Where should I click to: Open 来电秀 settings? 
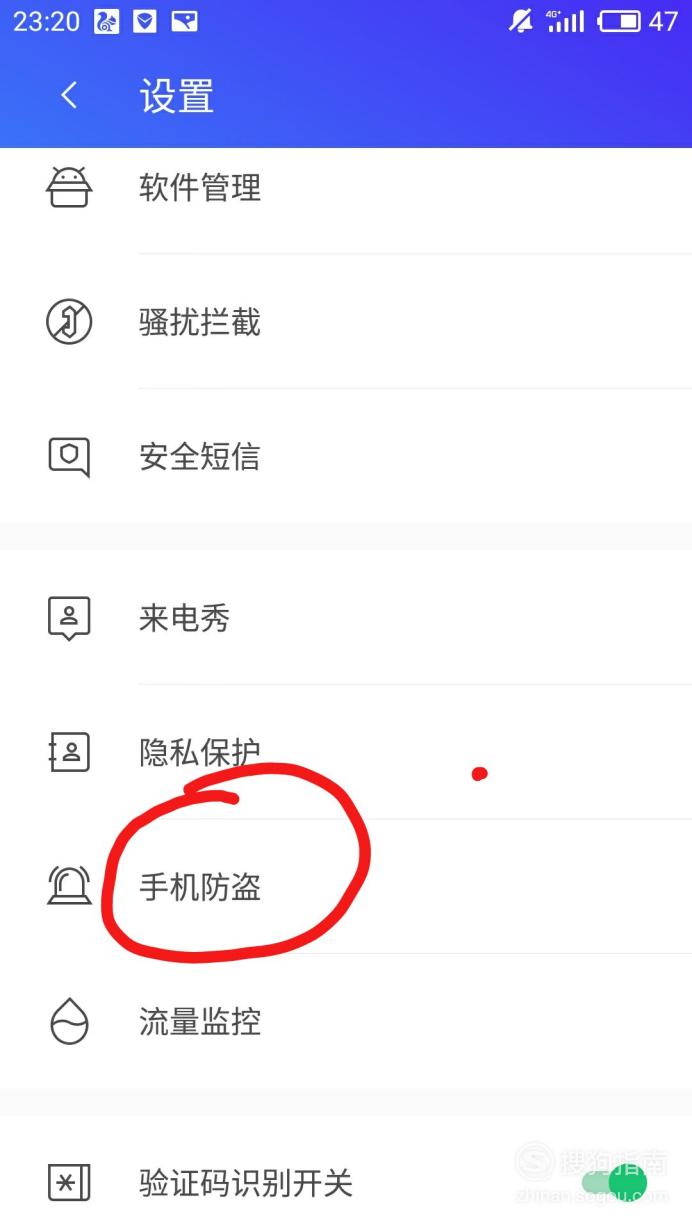[346, 617]
